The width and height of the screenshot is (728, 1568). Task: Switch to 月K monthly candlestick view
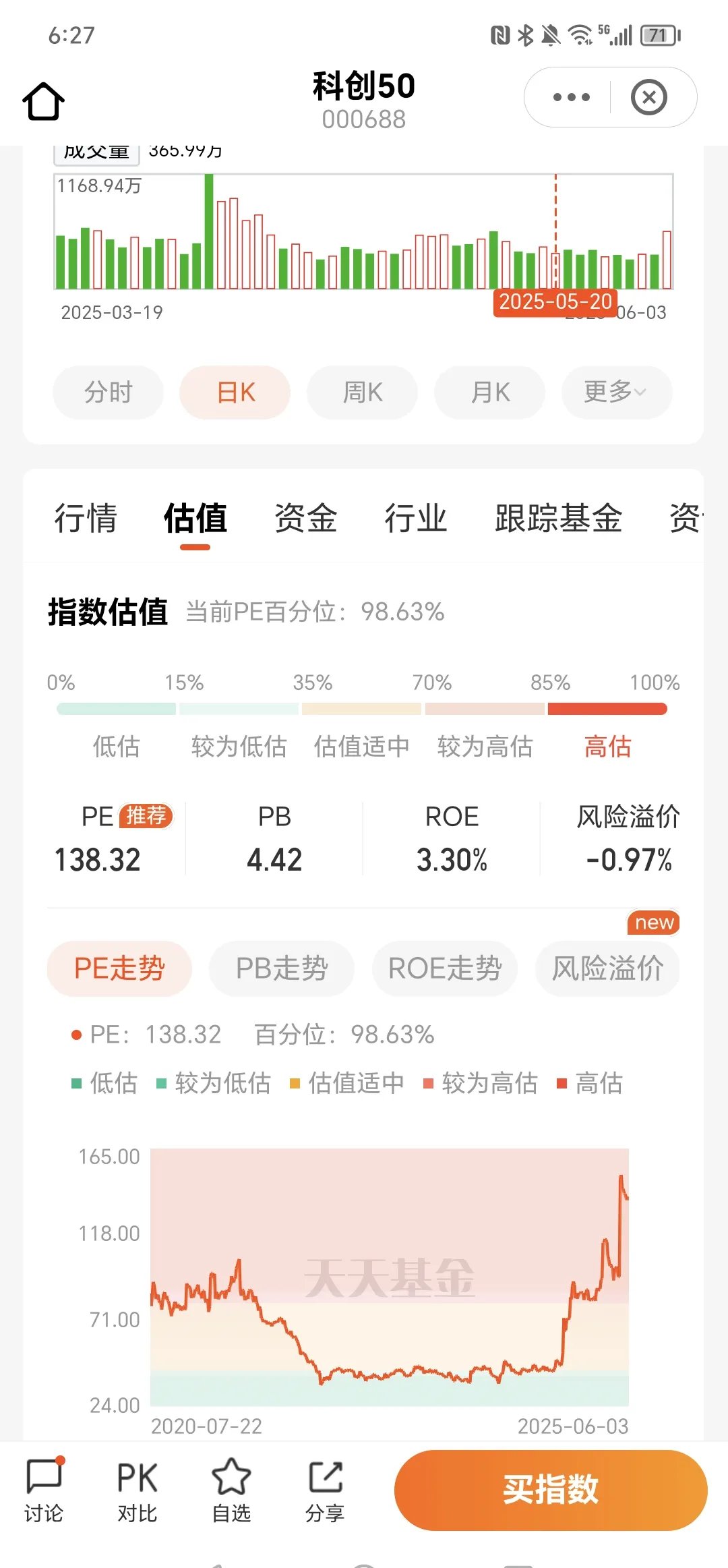coord(489,392)
